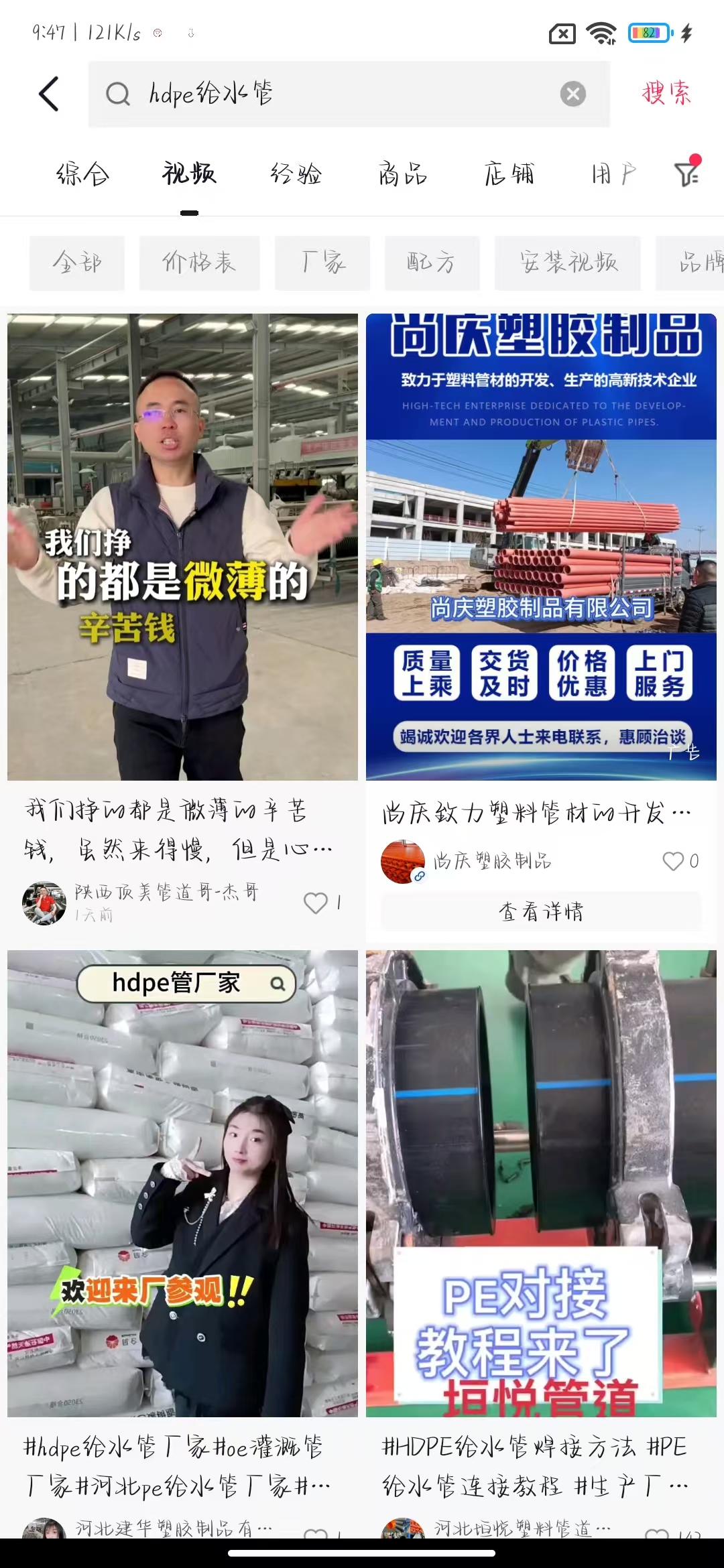Like the 尚庆塑胶制品 post
724x1568 pixels.
tap(673, 861)
